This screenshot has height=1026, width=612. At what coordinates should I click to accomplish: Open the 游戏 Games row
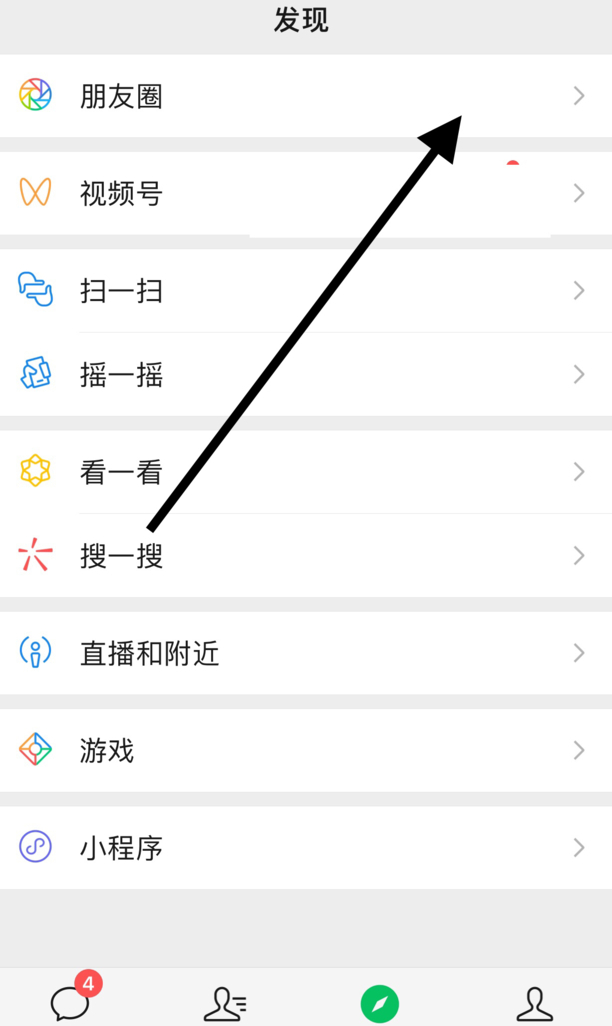[x=306, y=750]
